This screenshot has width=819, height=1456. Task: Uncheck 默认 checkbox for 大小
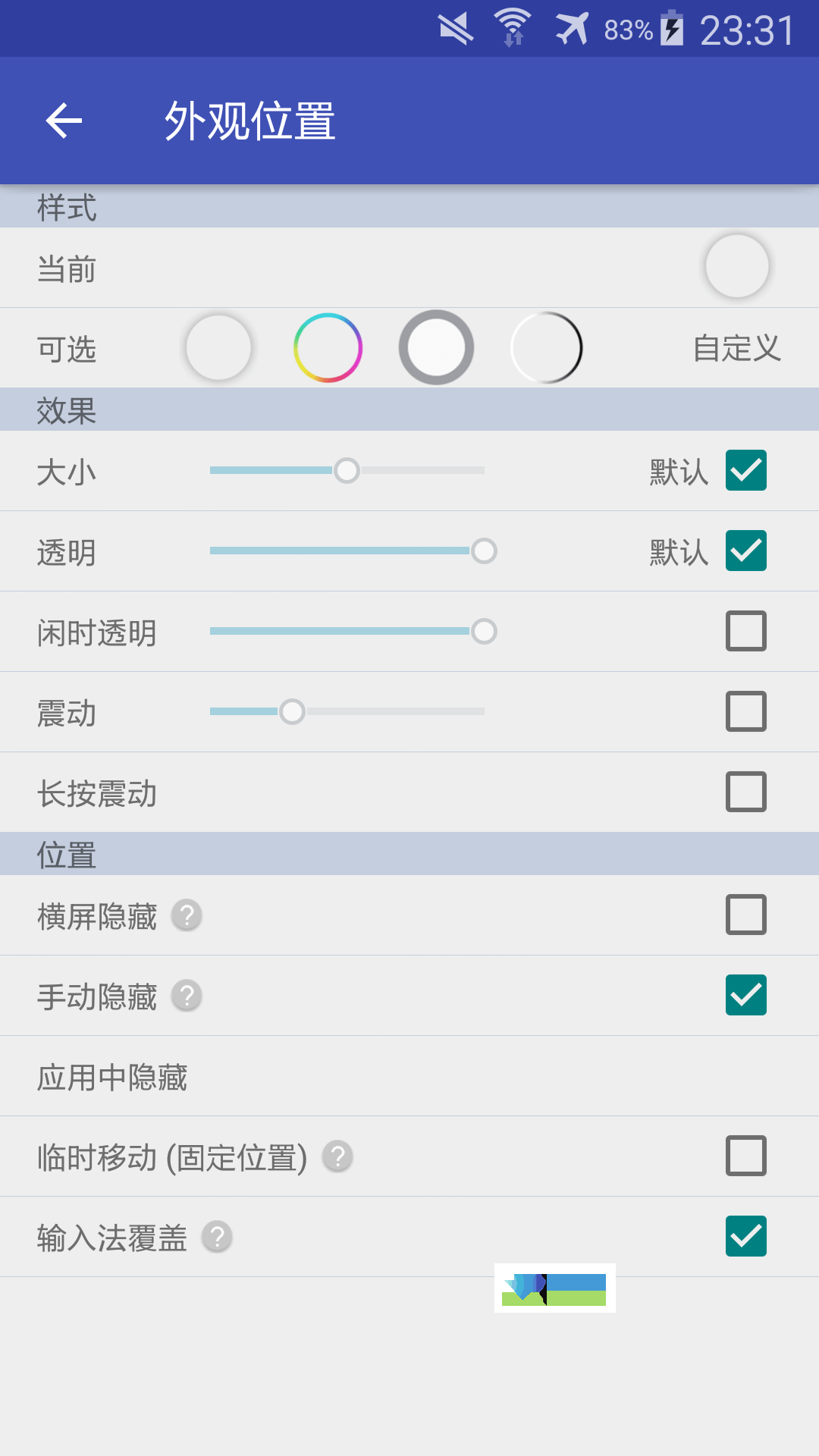click(x=746, y=470)
